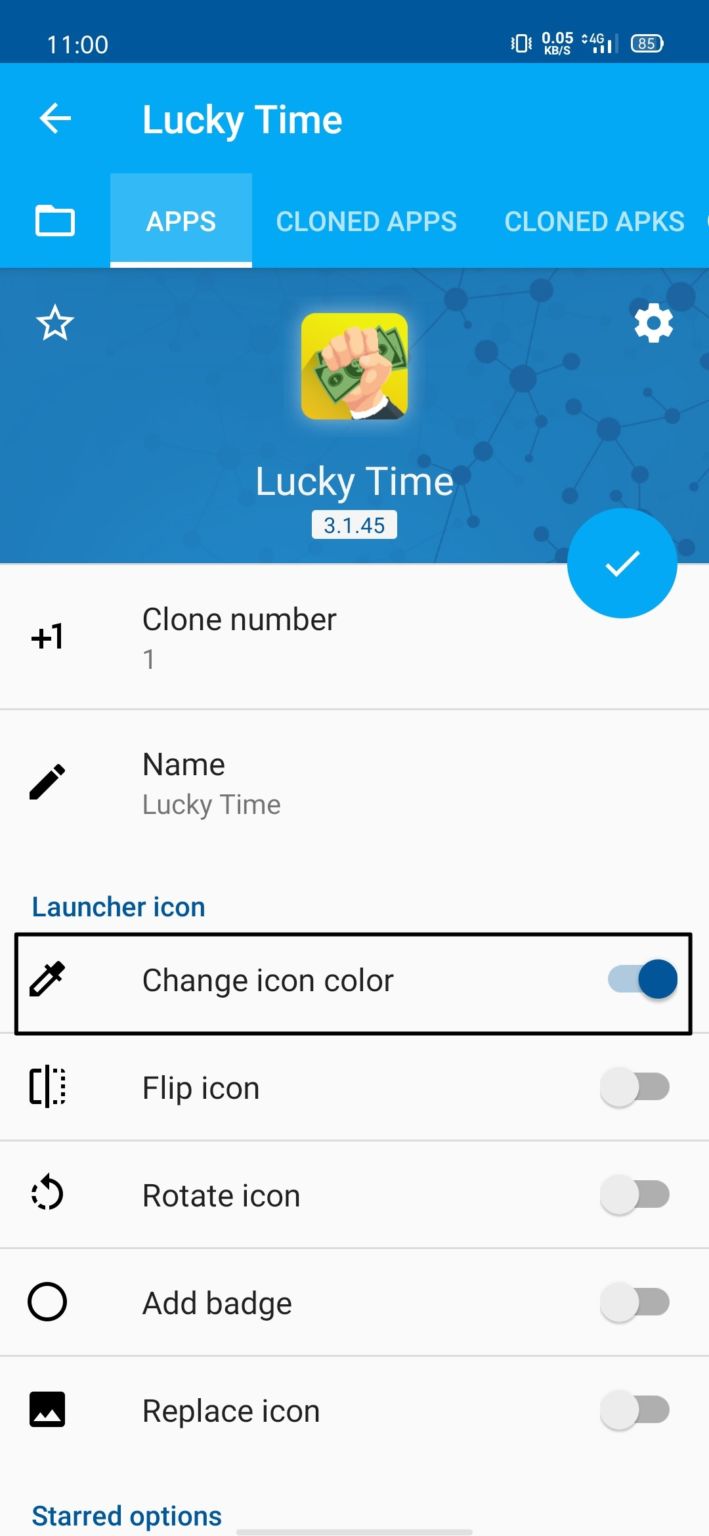This screenshot has width=709, height=1536.
Task: Enable Flip icon
Action: pos(636,1087)
